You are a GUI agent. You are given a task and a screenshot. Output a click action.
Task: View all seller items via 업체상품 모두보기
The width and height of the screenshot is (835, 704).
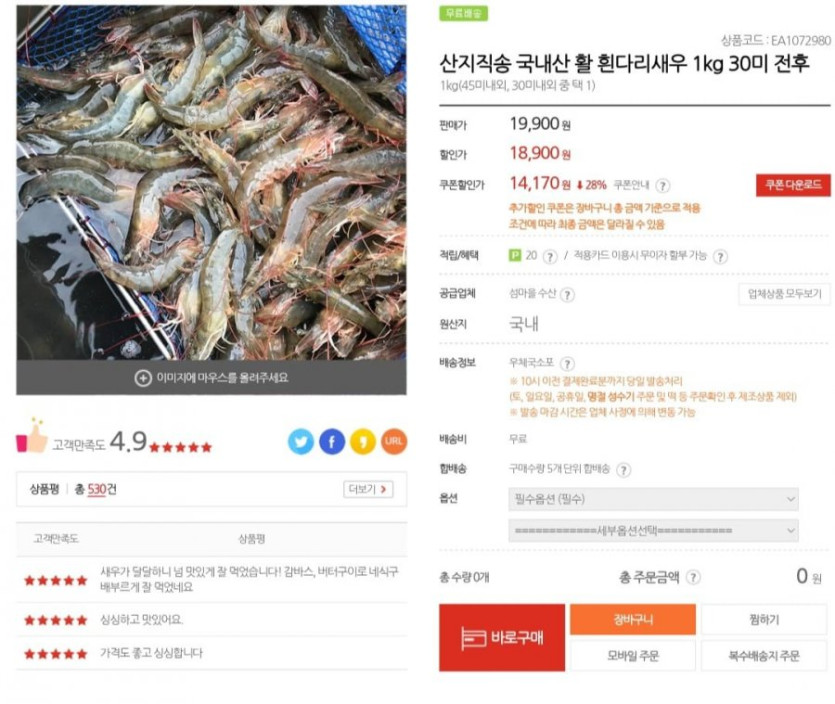tap(784, 294)
